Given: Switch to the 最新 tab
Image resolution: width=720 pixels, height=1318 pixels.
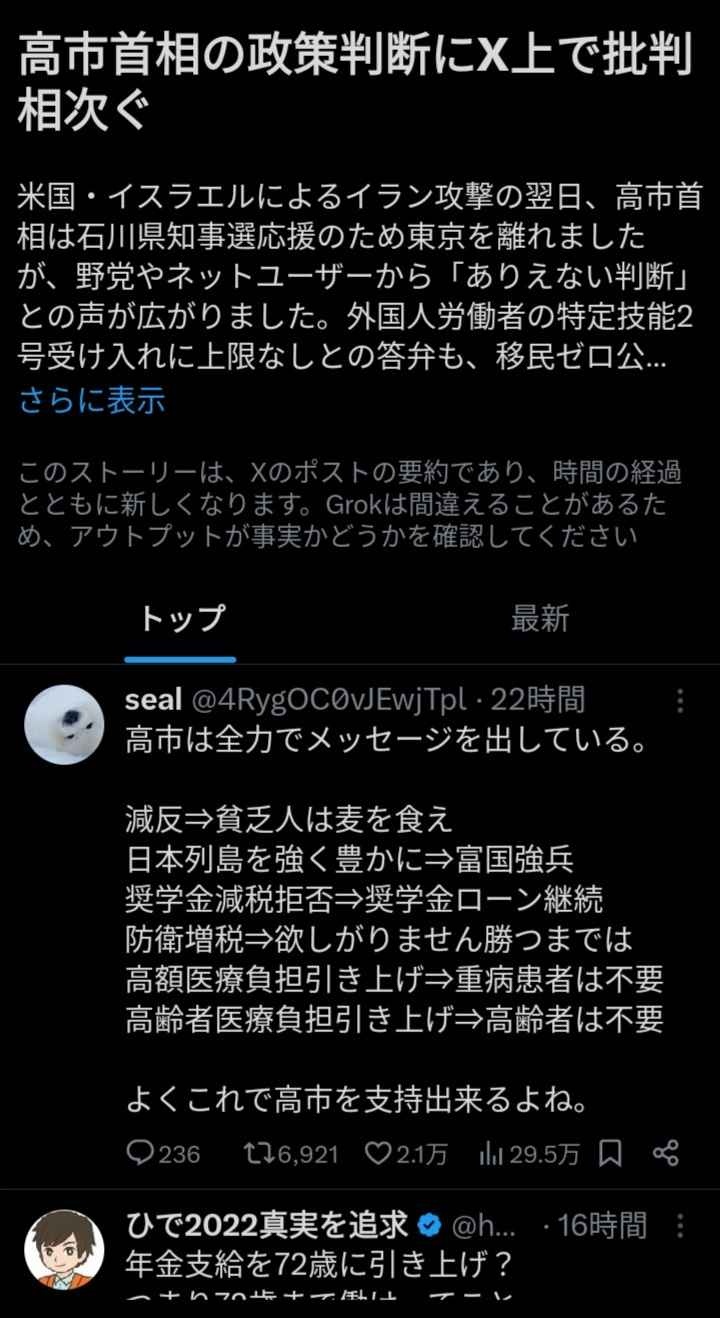Looking at the screenshot, I should tap(540, 619).
